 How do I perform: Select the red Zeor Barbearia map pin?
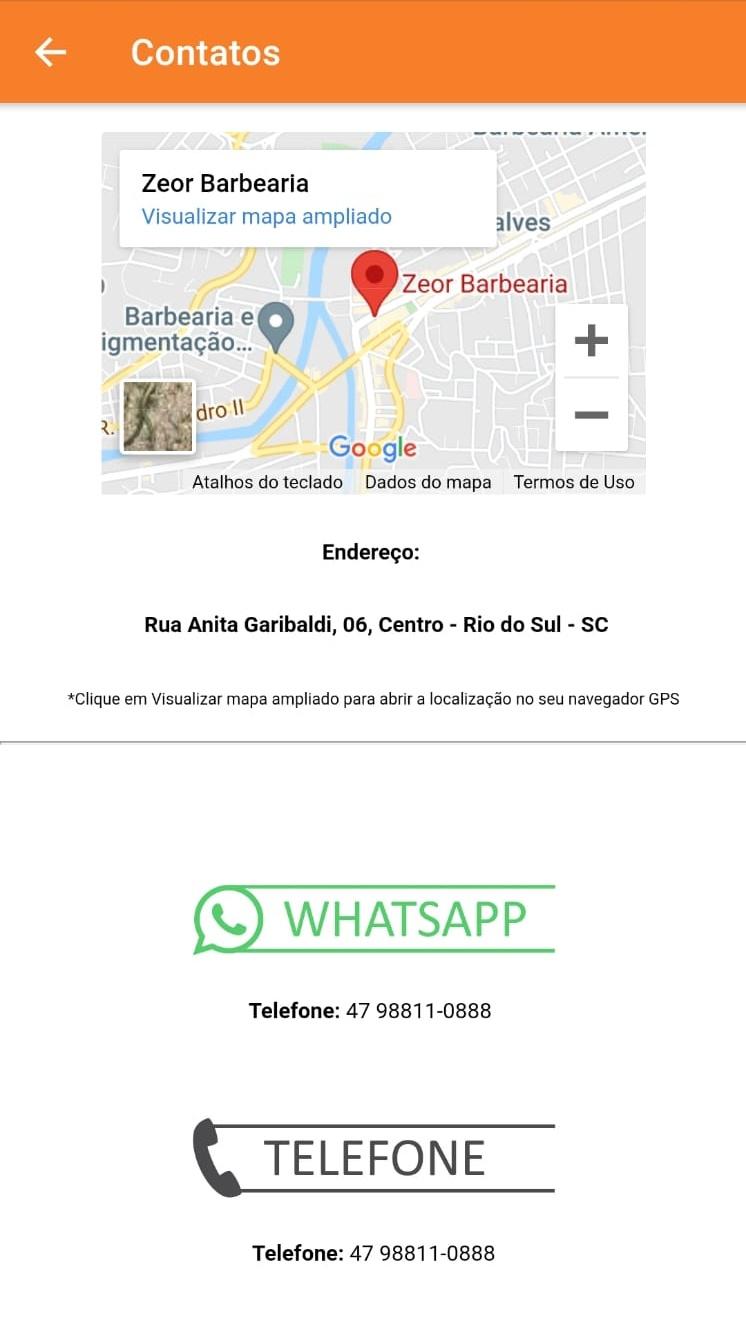tap(375, 277)
